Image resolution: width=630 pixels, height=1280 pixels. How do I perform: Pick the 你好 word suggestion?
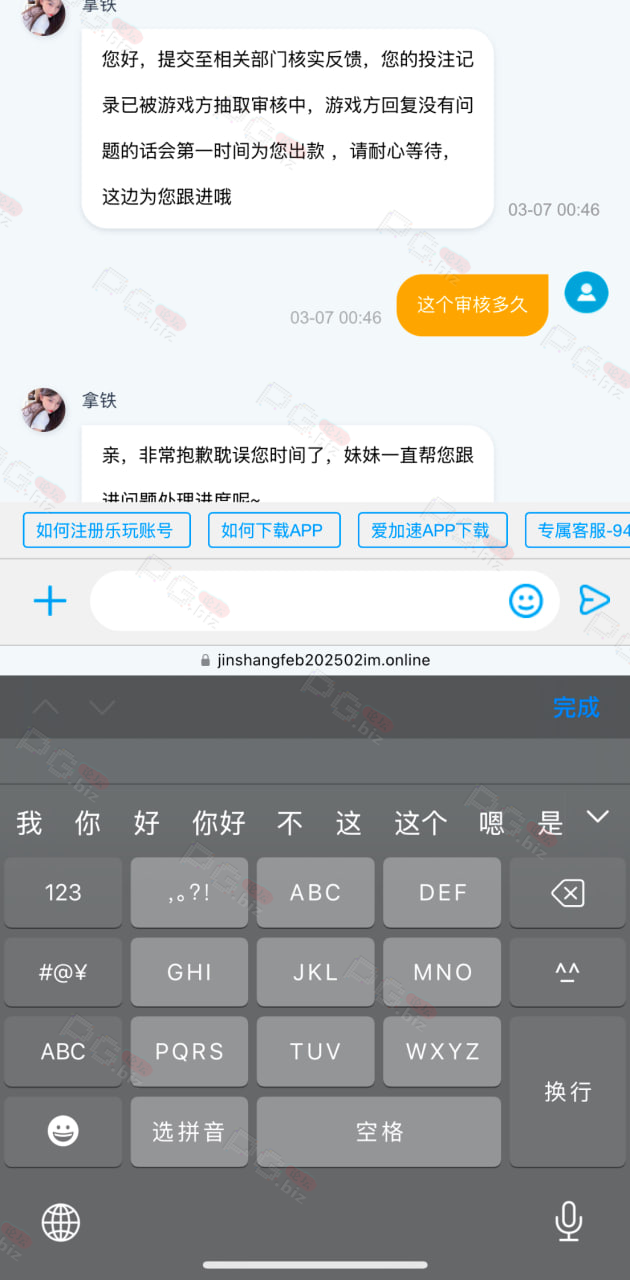pos(219,823)
